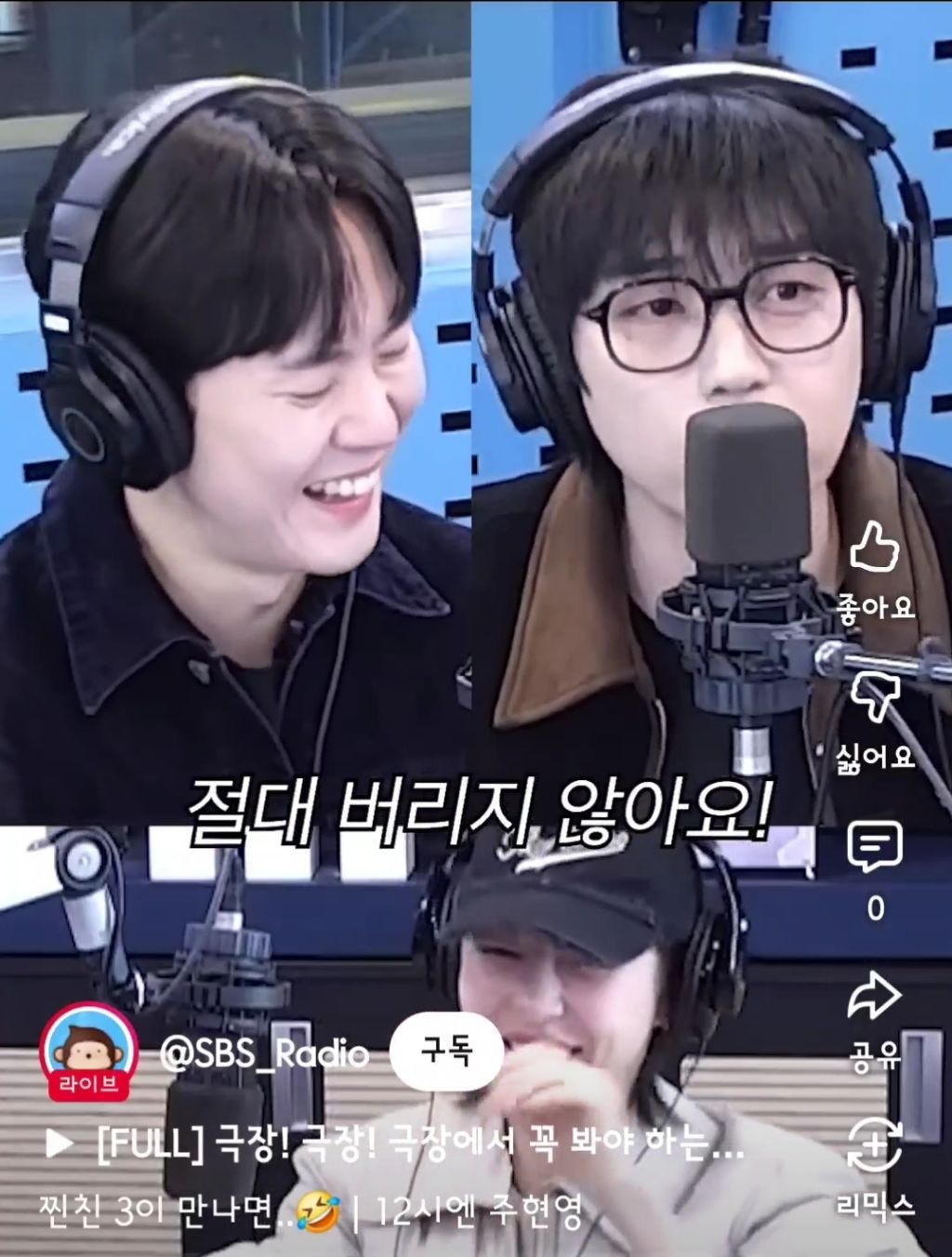Subscribe to SBS_Radio with 구독
952x1257 pixels.
447,1052
